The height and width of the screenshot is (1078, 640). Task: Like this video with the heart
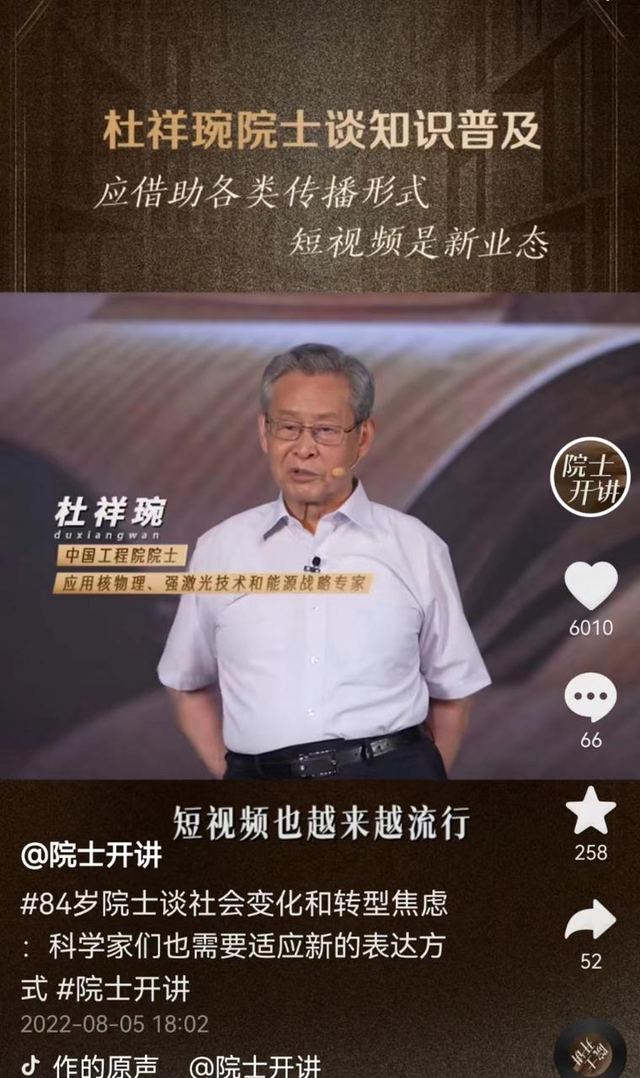(590, 587)
